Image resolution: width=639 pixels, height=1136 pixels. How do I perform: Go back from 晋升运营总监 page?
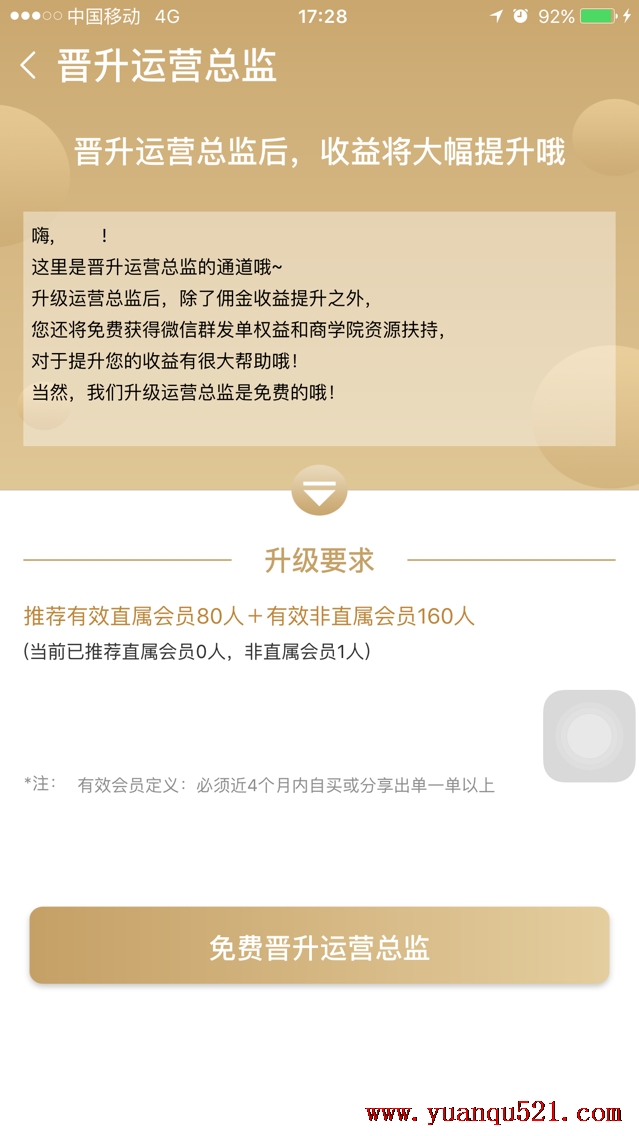[28, 67]
